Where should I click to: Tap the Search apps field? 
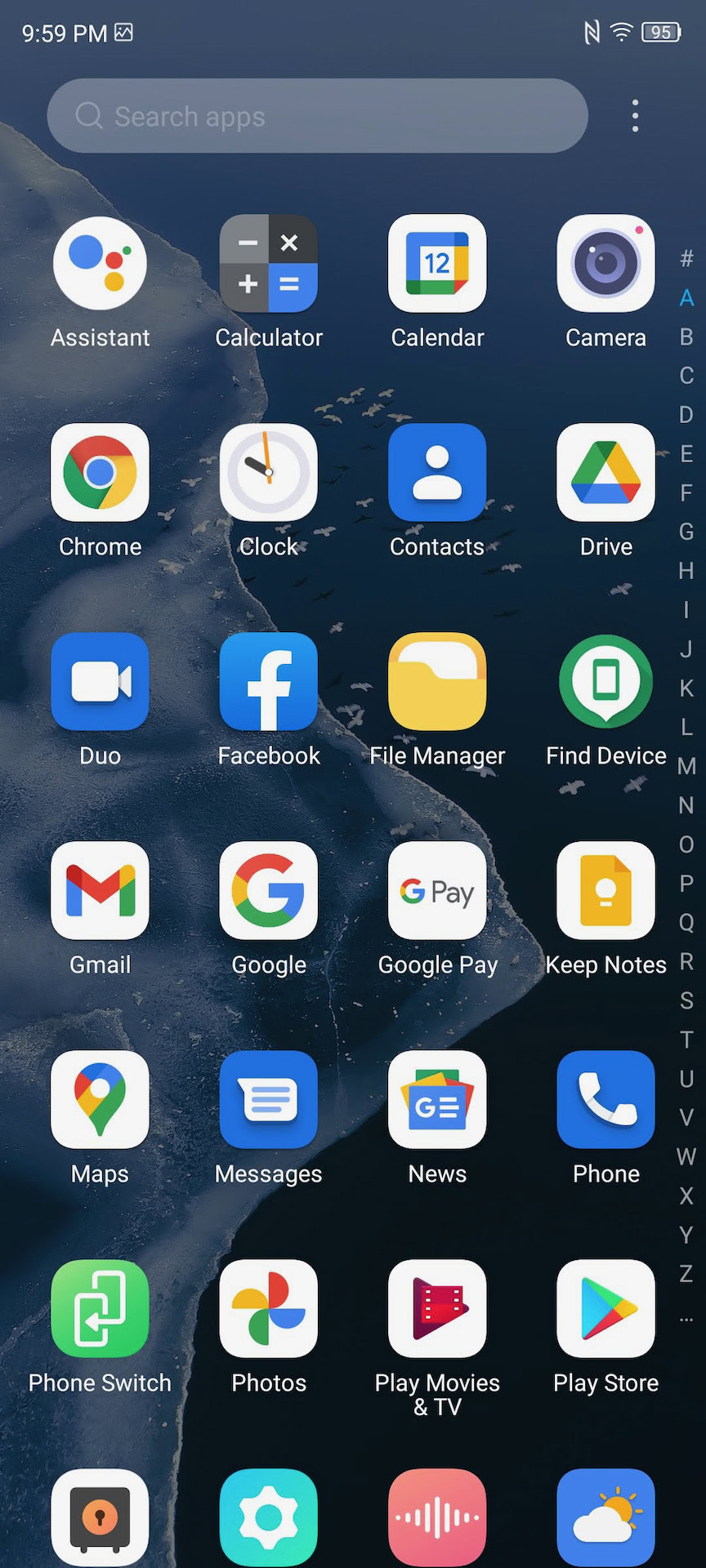click(317, 116)
